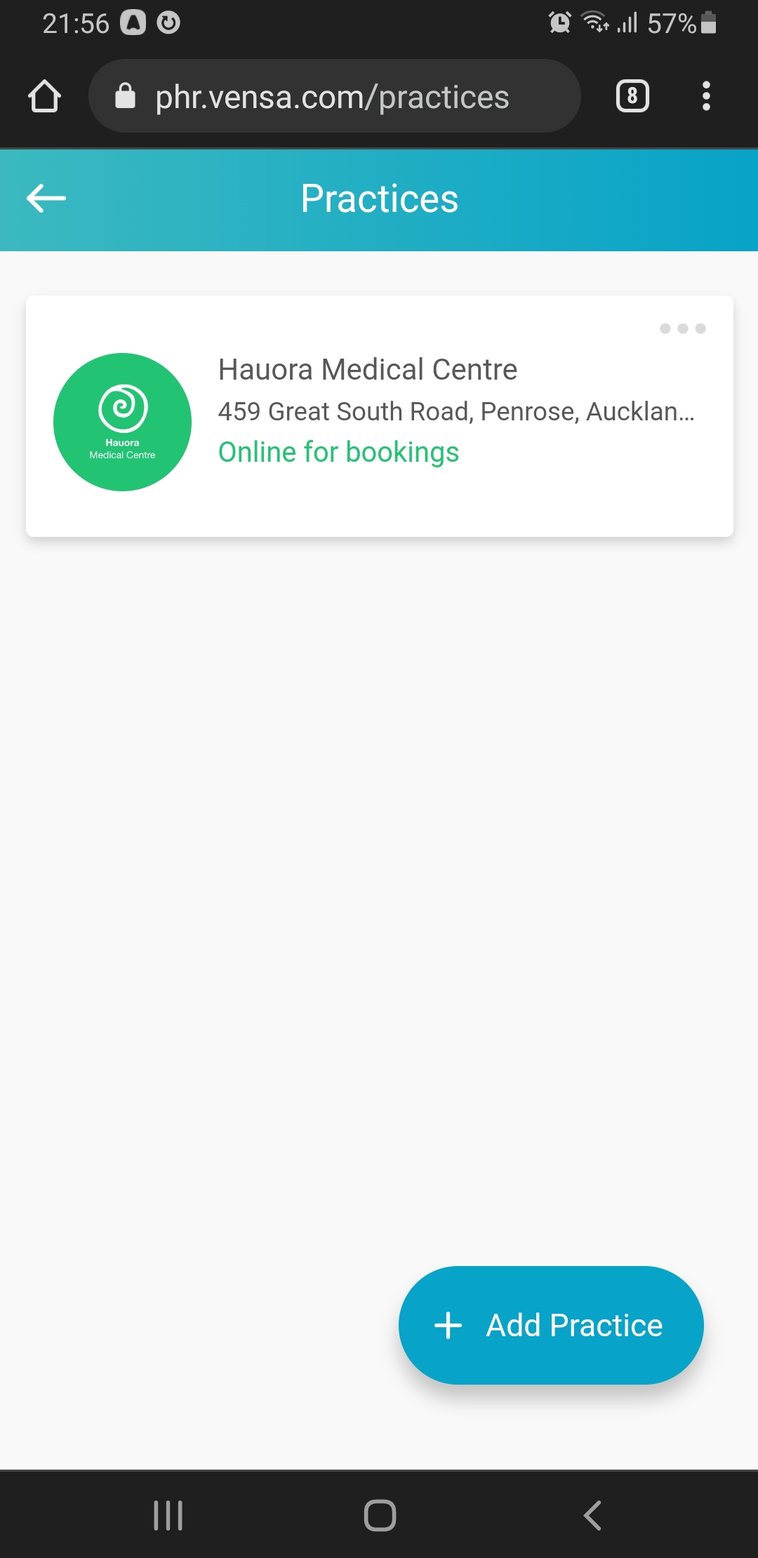Open the tab switcher showing 8 tabs
Screen dimensions: 758x1558
point(632,95)
